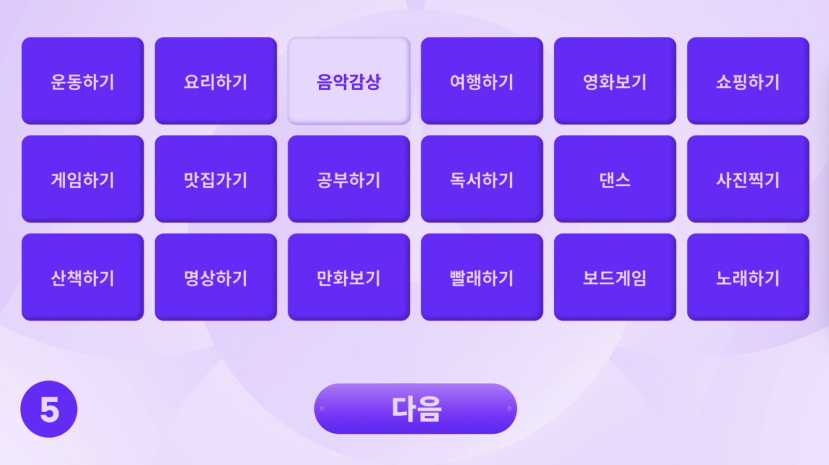
Task: Select the 맛집가기 option
Action: 216,179
